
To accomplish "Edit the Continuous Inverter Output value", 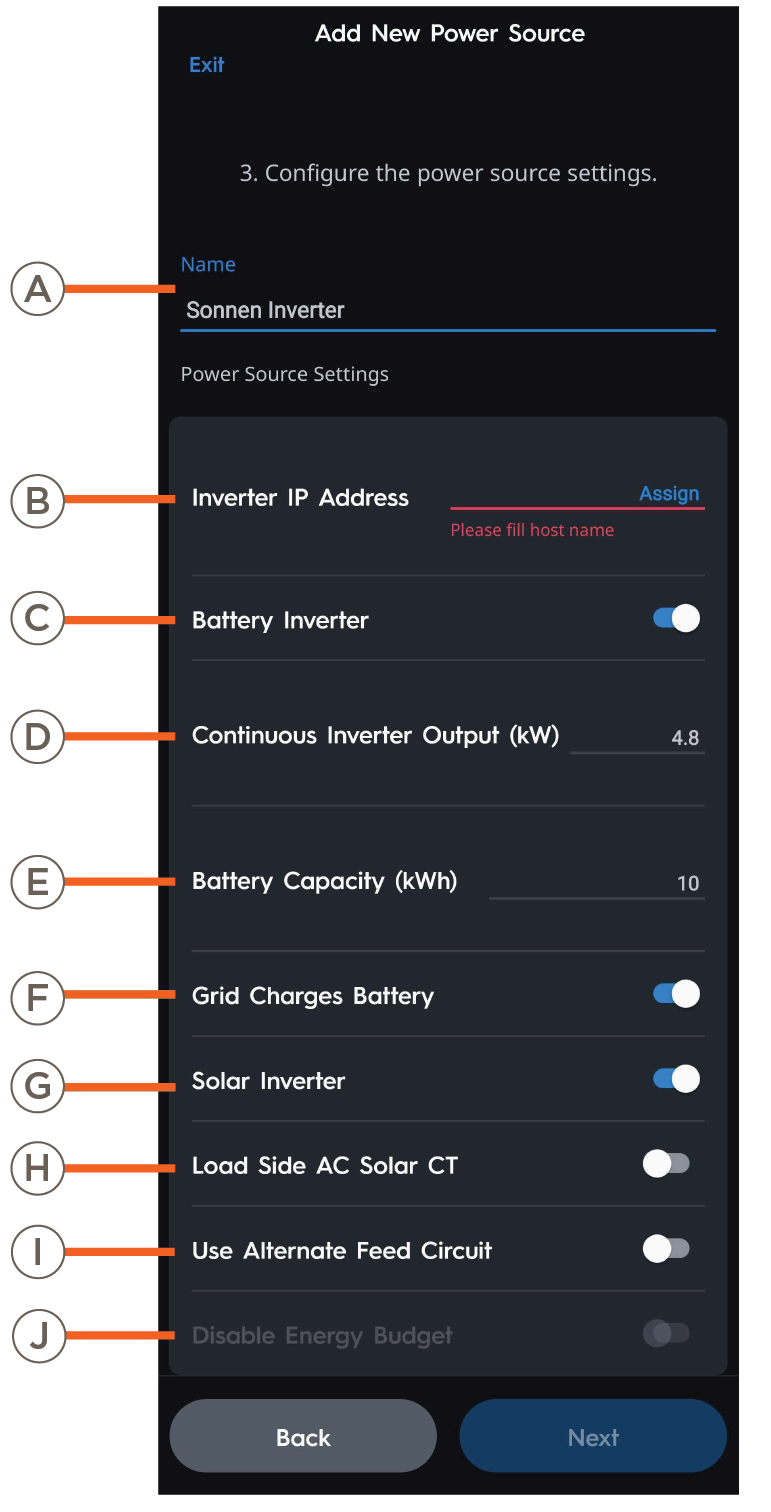I will [x=638, y=739].
